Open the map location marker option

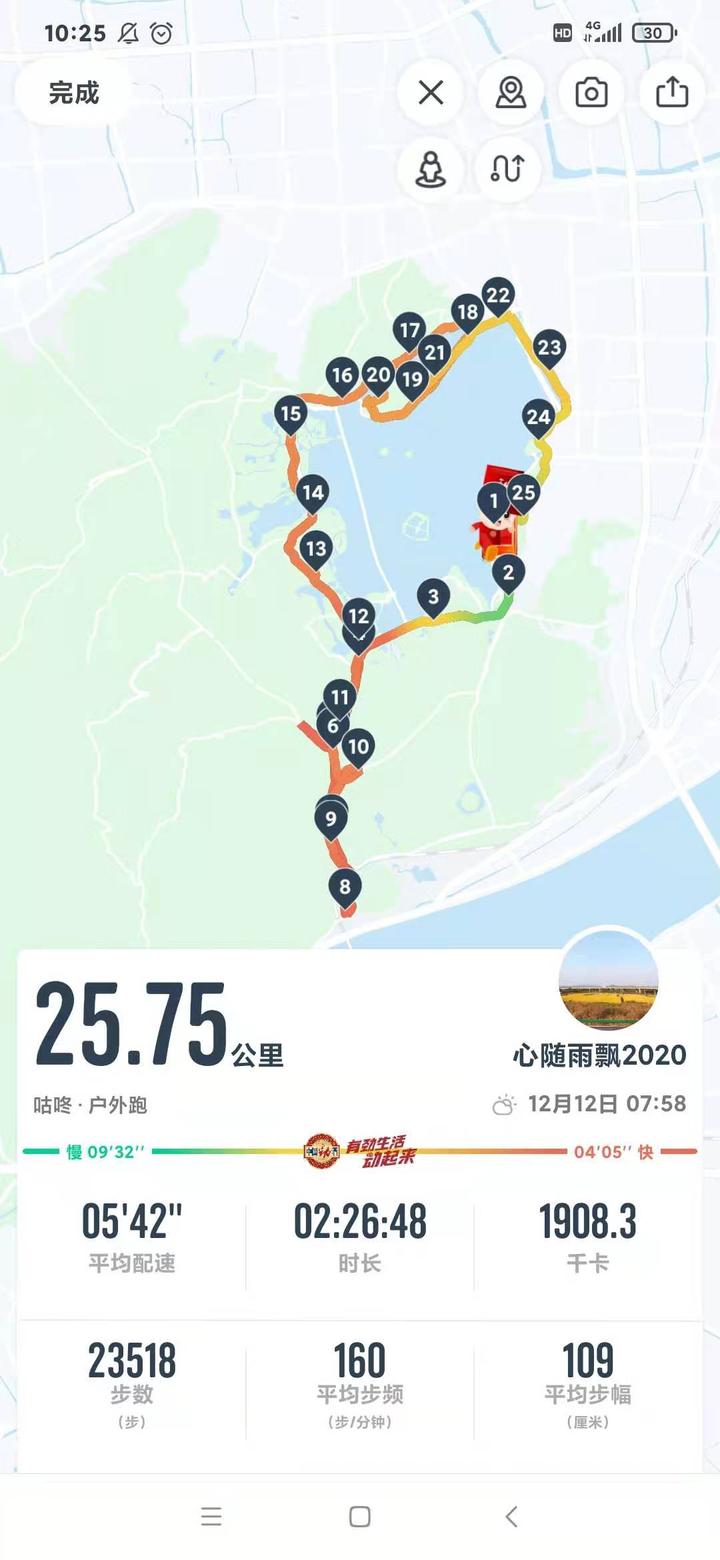coord(511,93)
